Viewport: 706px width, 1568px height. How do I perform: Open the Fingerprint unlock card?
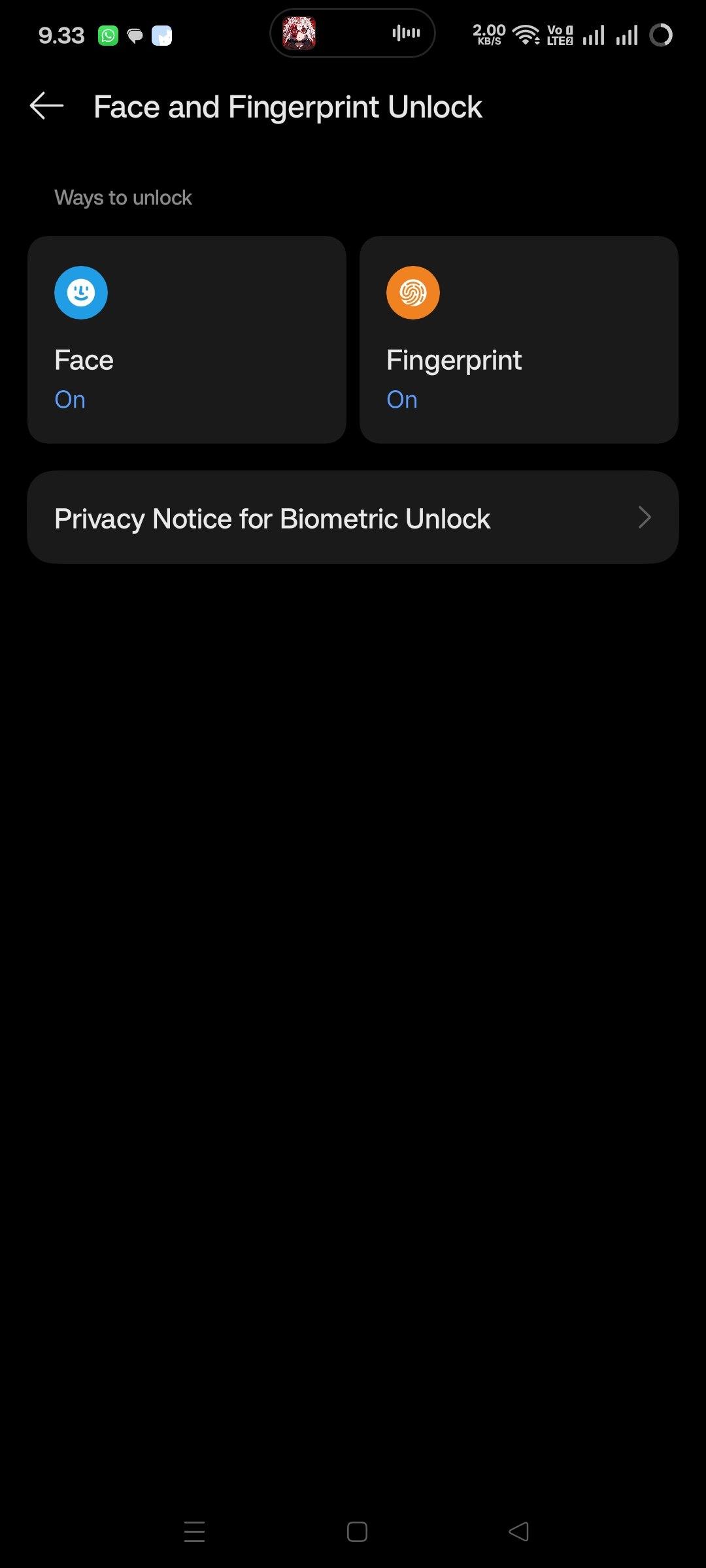pyautogui.click(x=519, y=340)
